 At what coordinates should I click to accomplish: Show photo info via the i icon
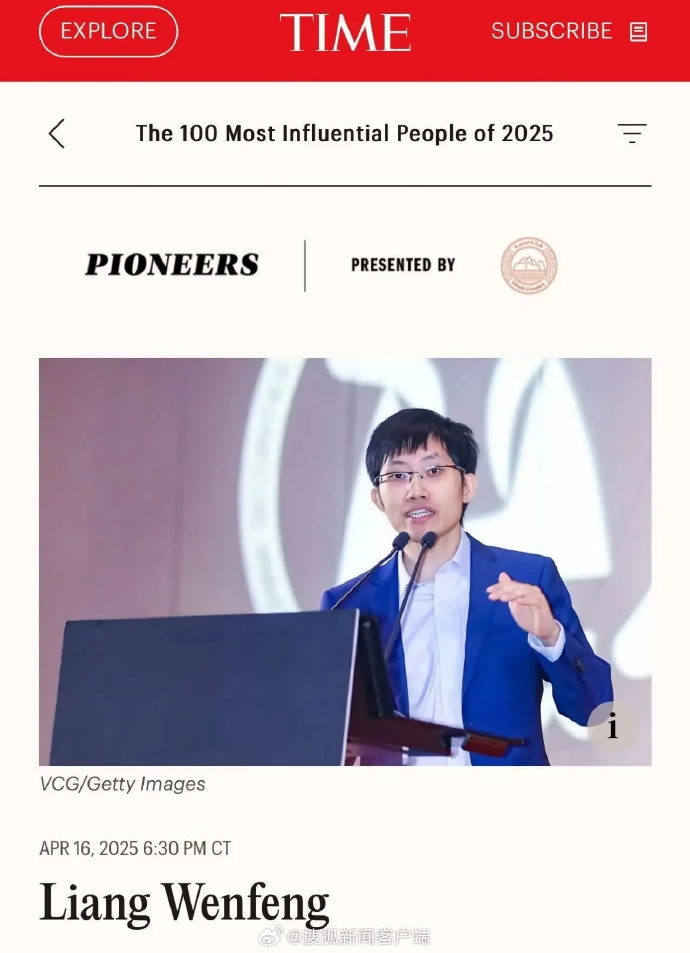[x=612, y=727]
